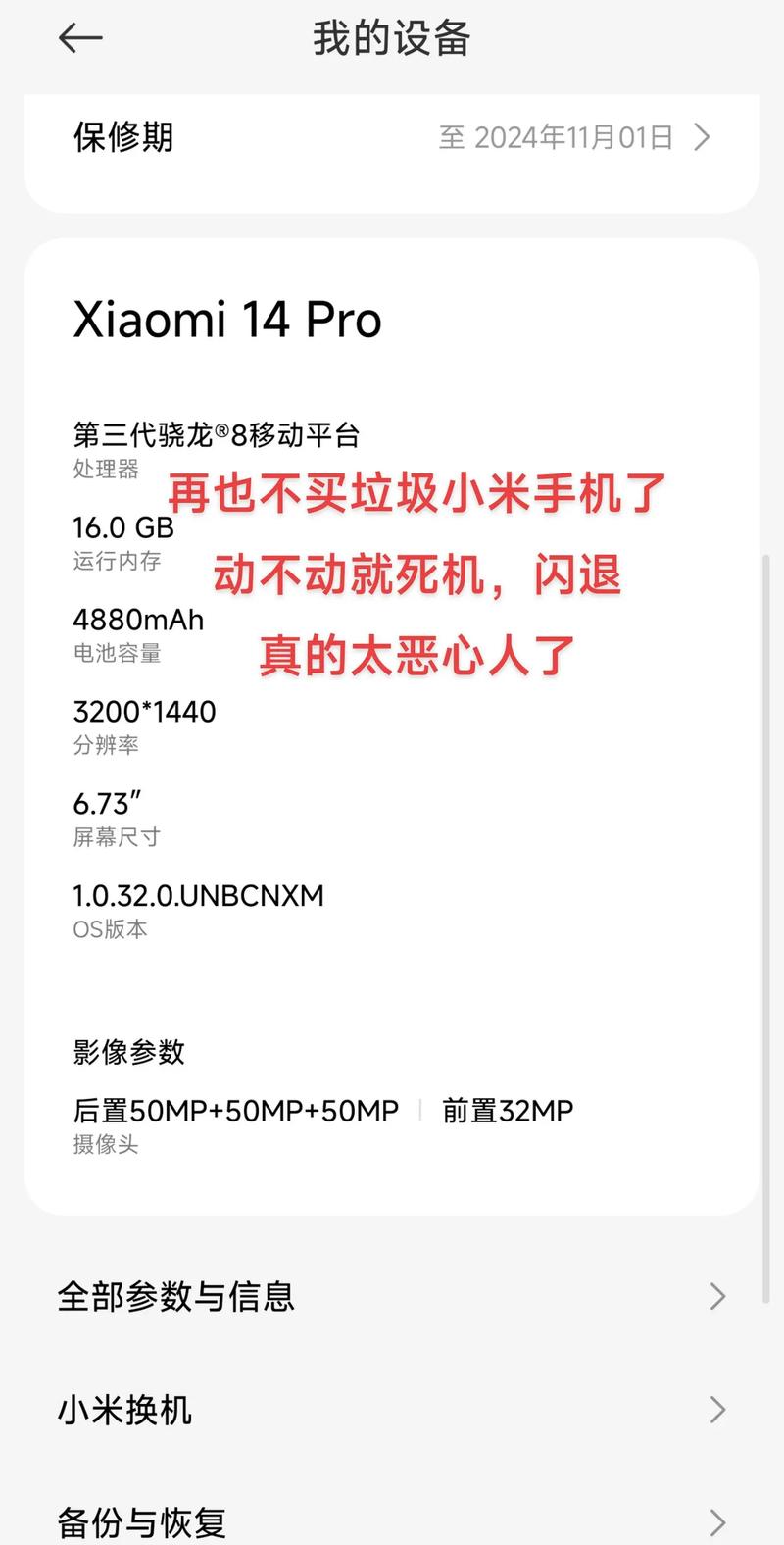This screenshot has height=1545, width=784.
Task: Tap the 我的设备 title text
Action: coord(390,37)
